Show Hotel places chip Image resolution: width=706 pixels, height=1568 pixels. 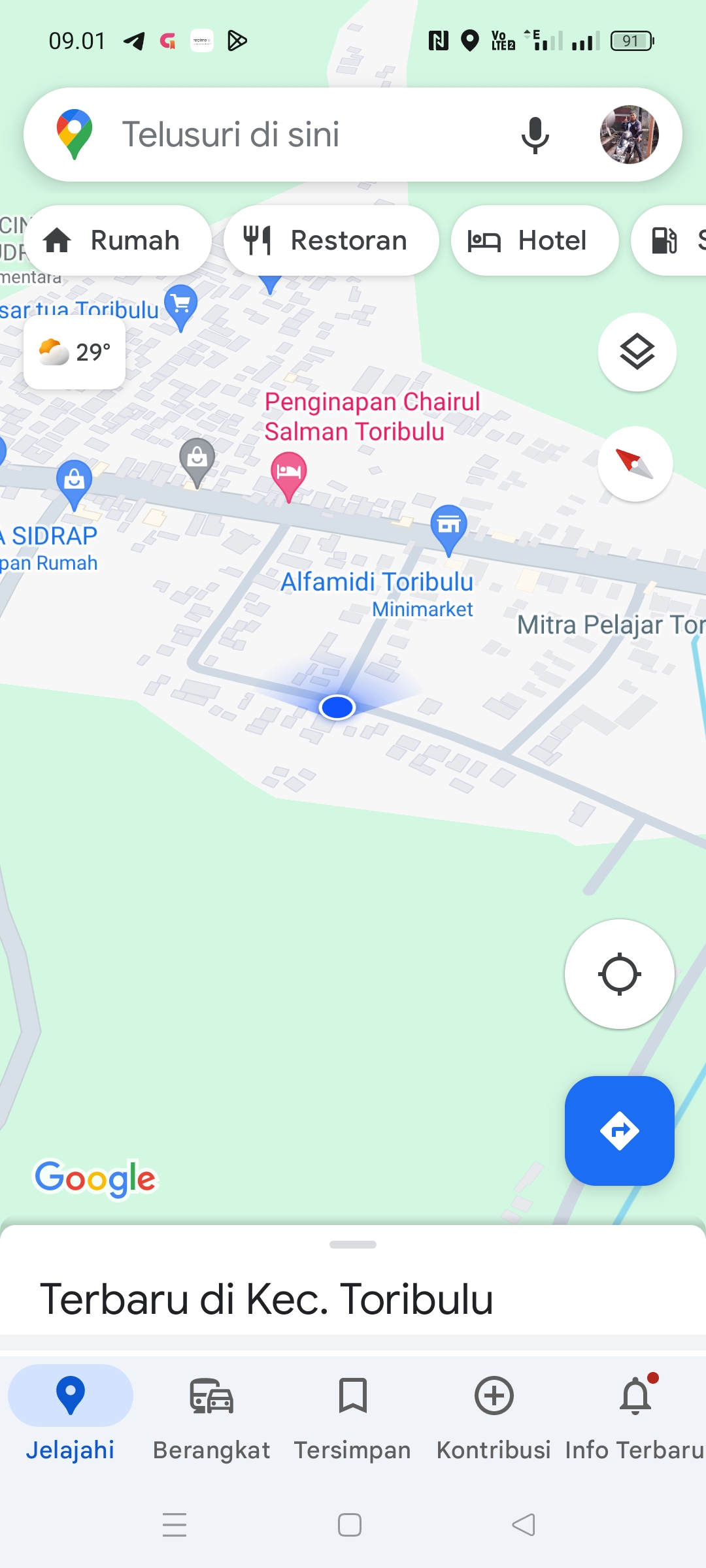(535, 240)
